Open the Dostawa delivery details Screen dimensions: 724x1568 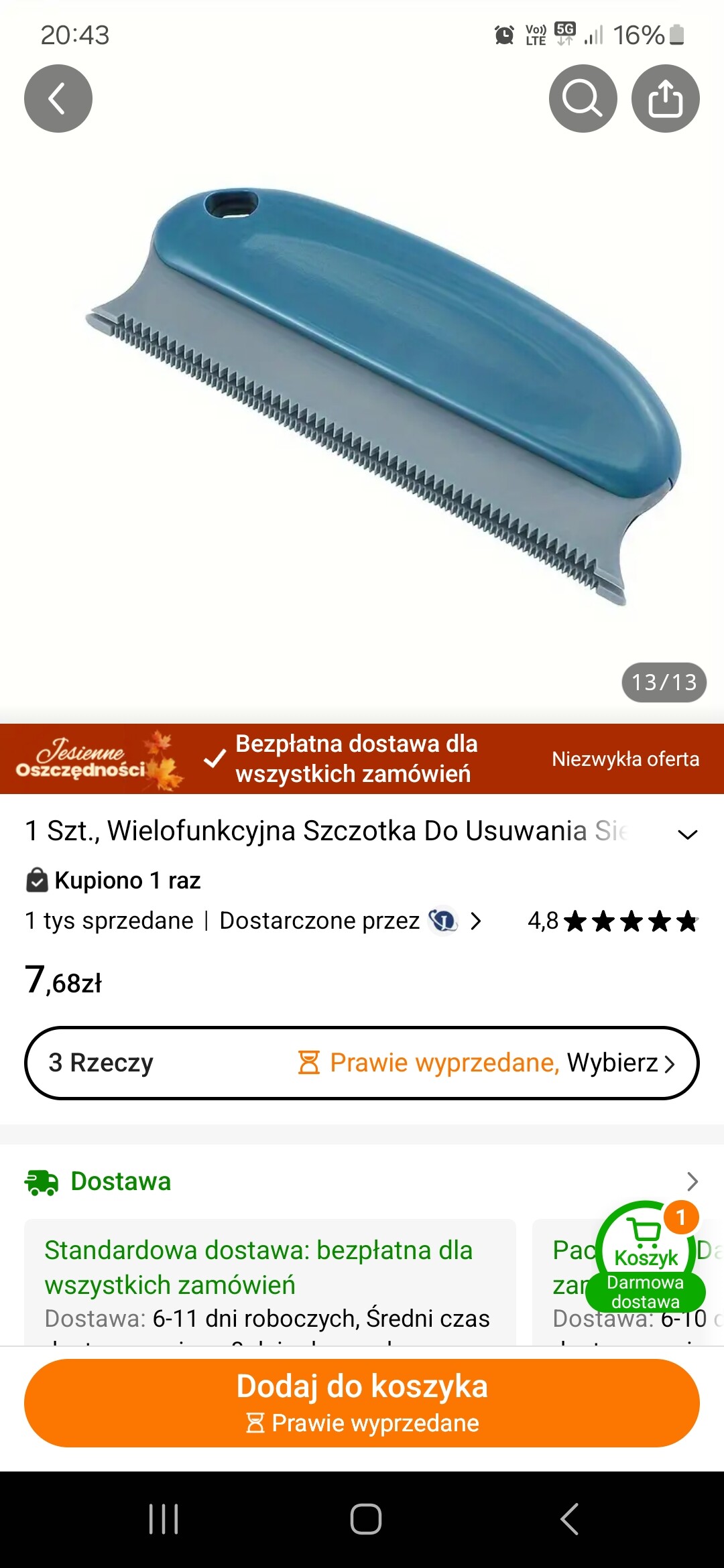362,1181
